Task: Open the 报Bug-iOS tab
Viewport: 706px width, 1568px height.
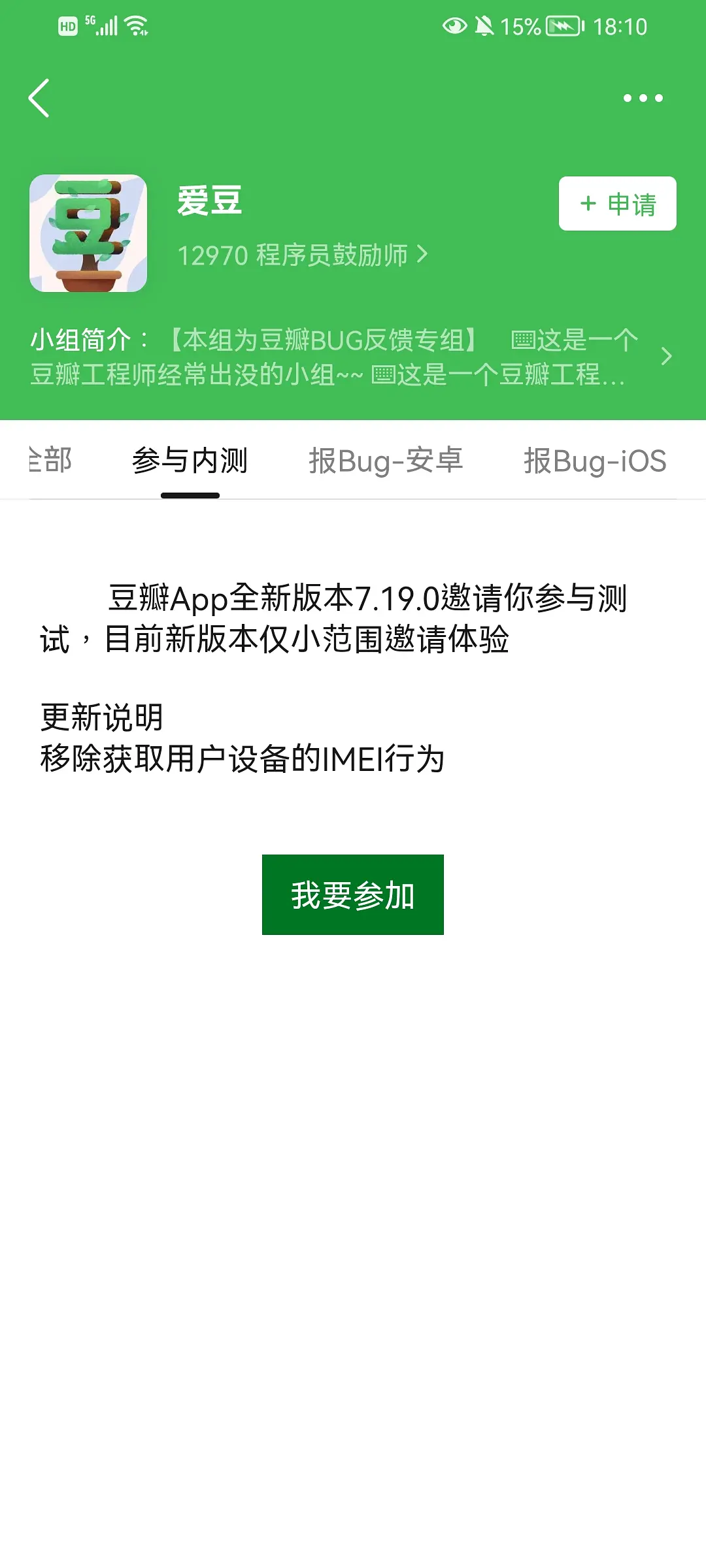Action: tap(594, 461)
